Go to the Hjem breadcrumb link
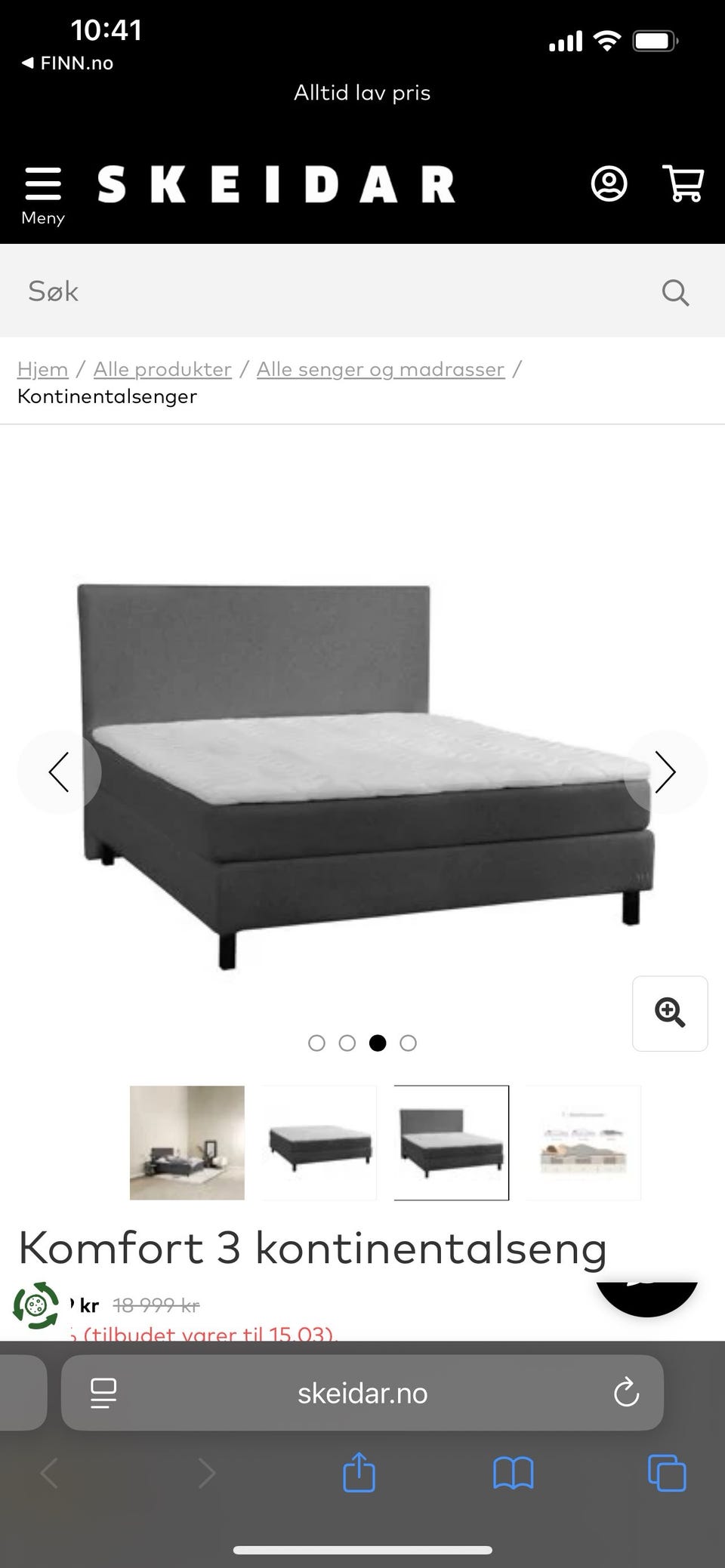 [43, 369]
